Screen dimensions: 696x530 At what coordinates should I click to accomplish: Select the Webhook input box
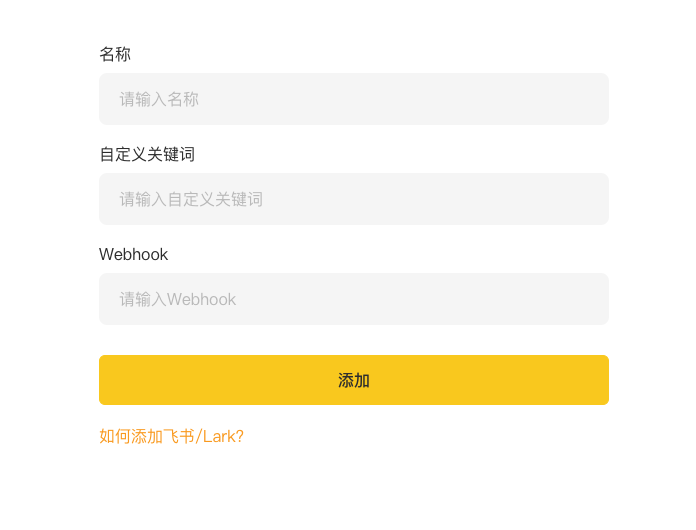354,299
